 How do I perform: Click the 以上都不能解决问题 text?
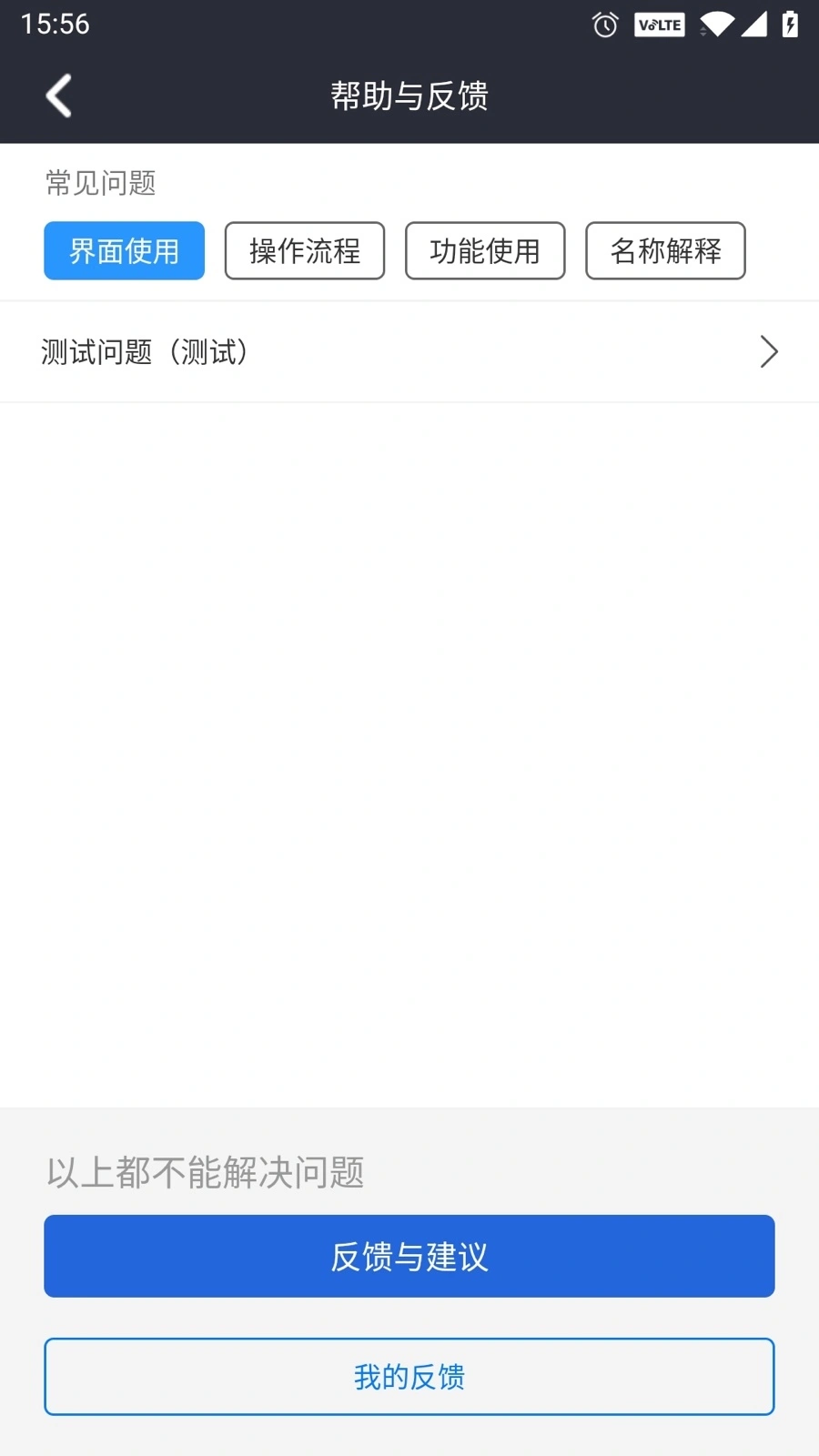click(205, 1174)
